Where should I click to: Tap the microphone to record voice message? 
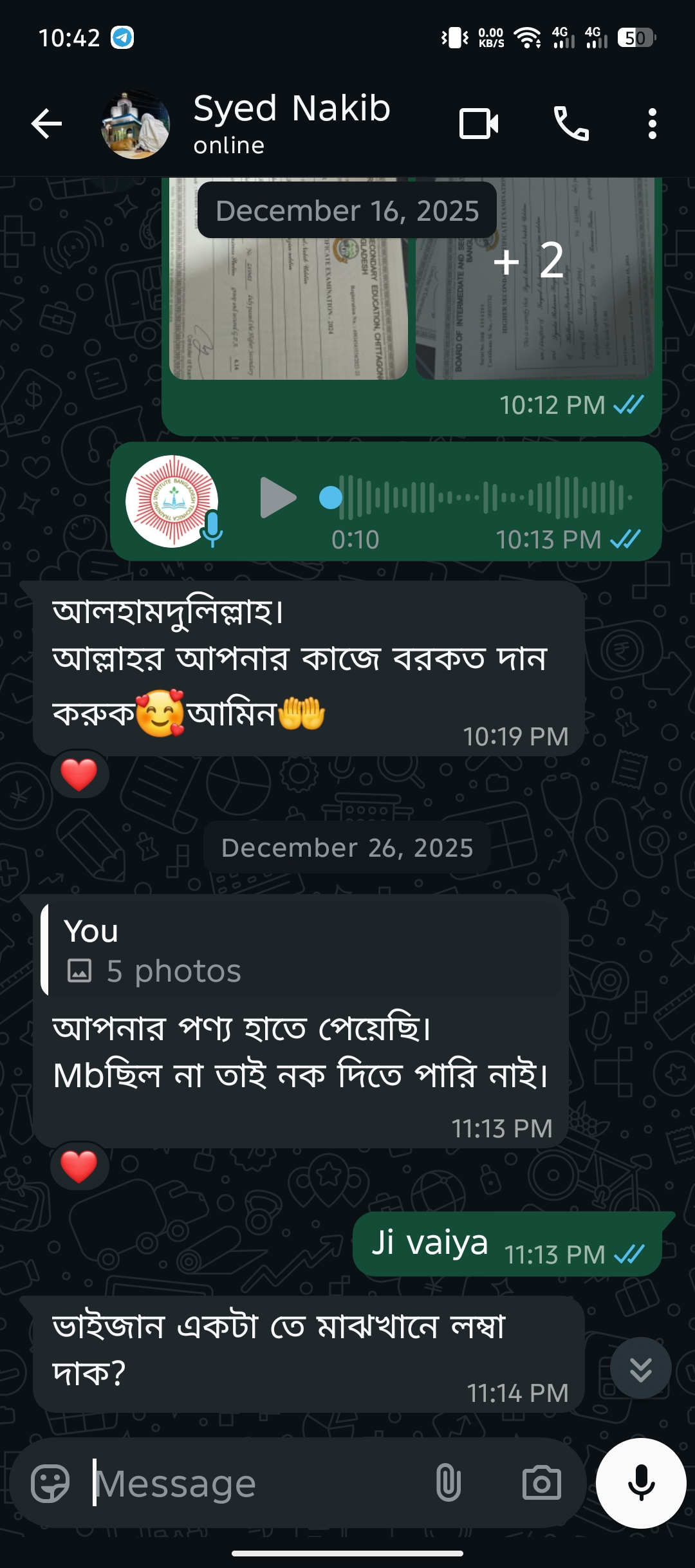click(x=641, y=1483)
